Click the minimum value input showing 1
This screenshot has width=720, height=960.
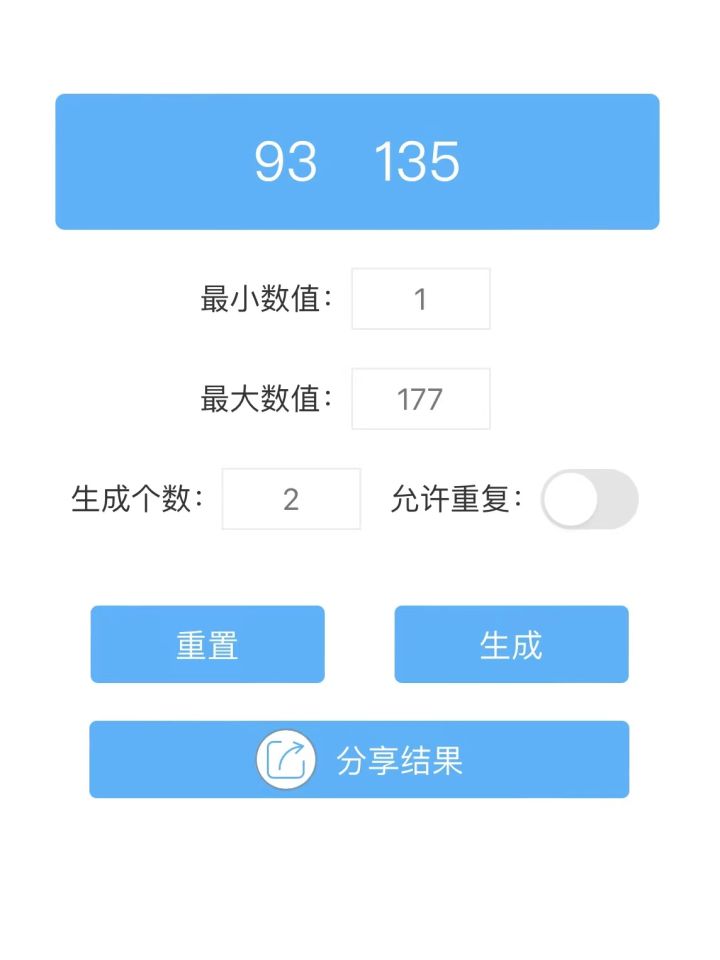(420, 299)
